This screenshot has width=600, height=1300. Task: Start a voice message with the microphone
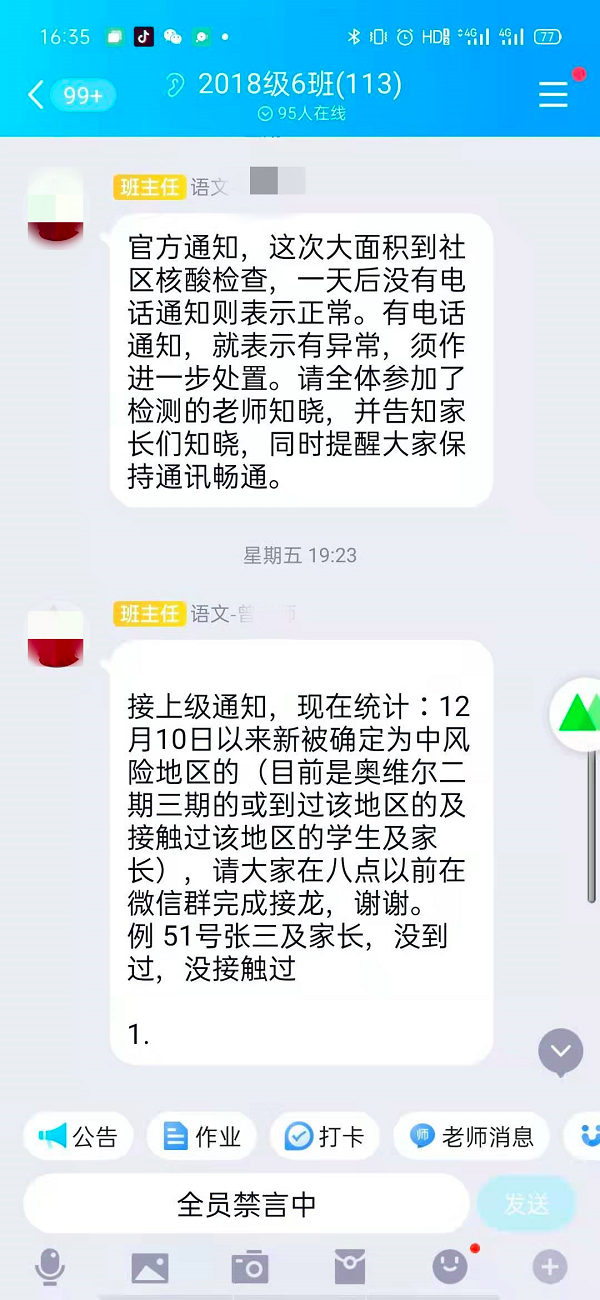49,1267
